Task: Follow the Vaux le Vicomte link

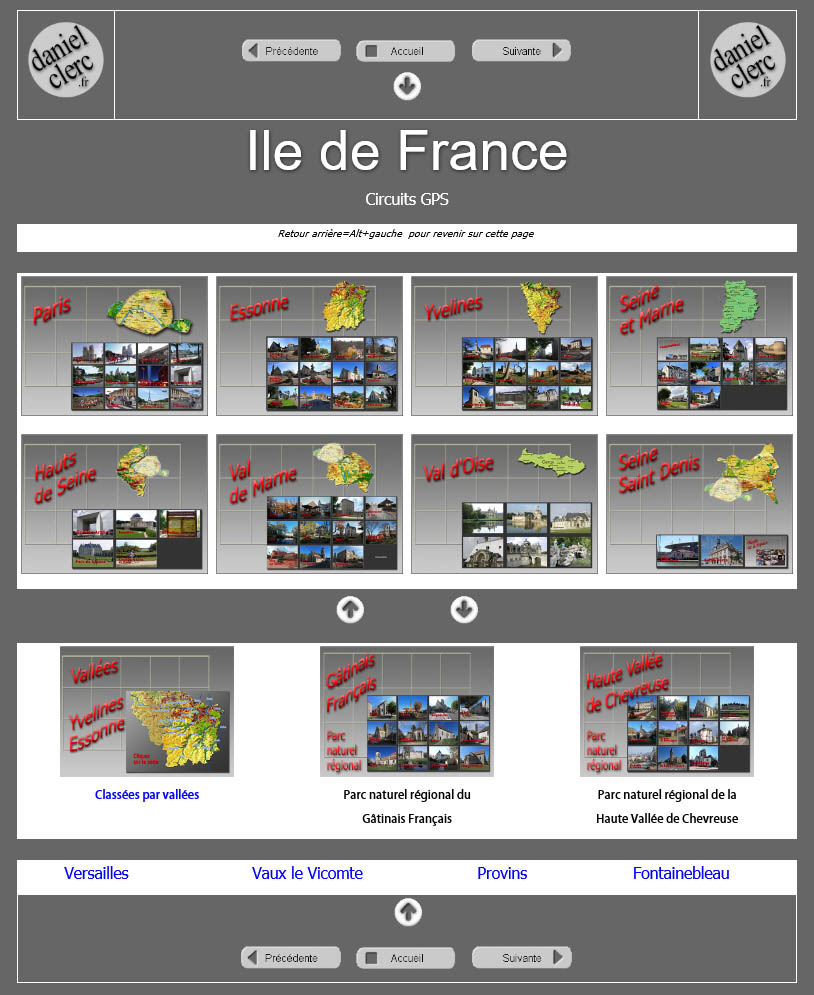Action: click(307, 873)
